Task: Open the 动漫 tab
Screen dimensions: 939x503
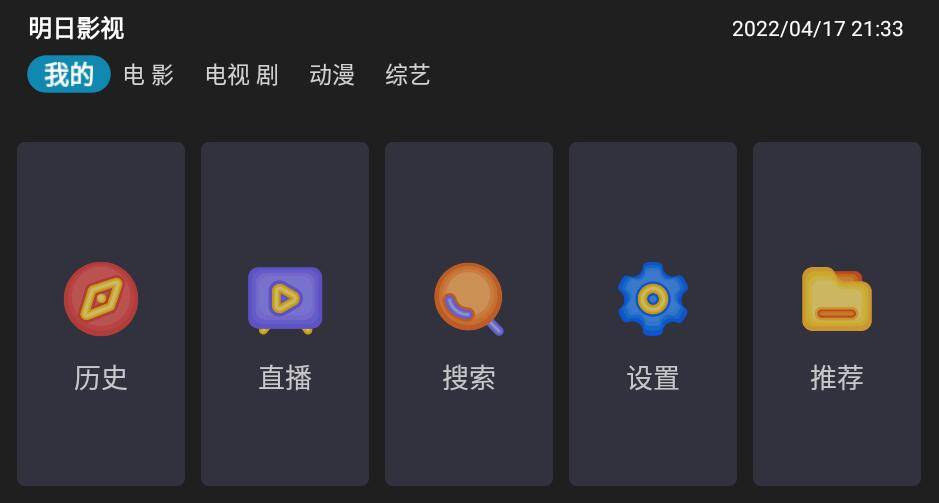Action: click(332, 75)
